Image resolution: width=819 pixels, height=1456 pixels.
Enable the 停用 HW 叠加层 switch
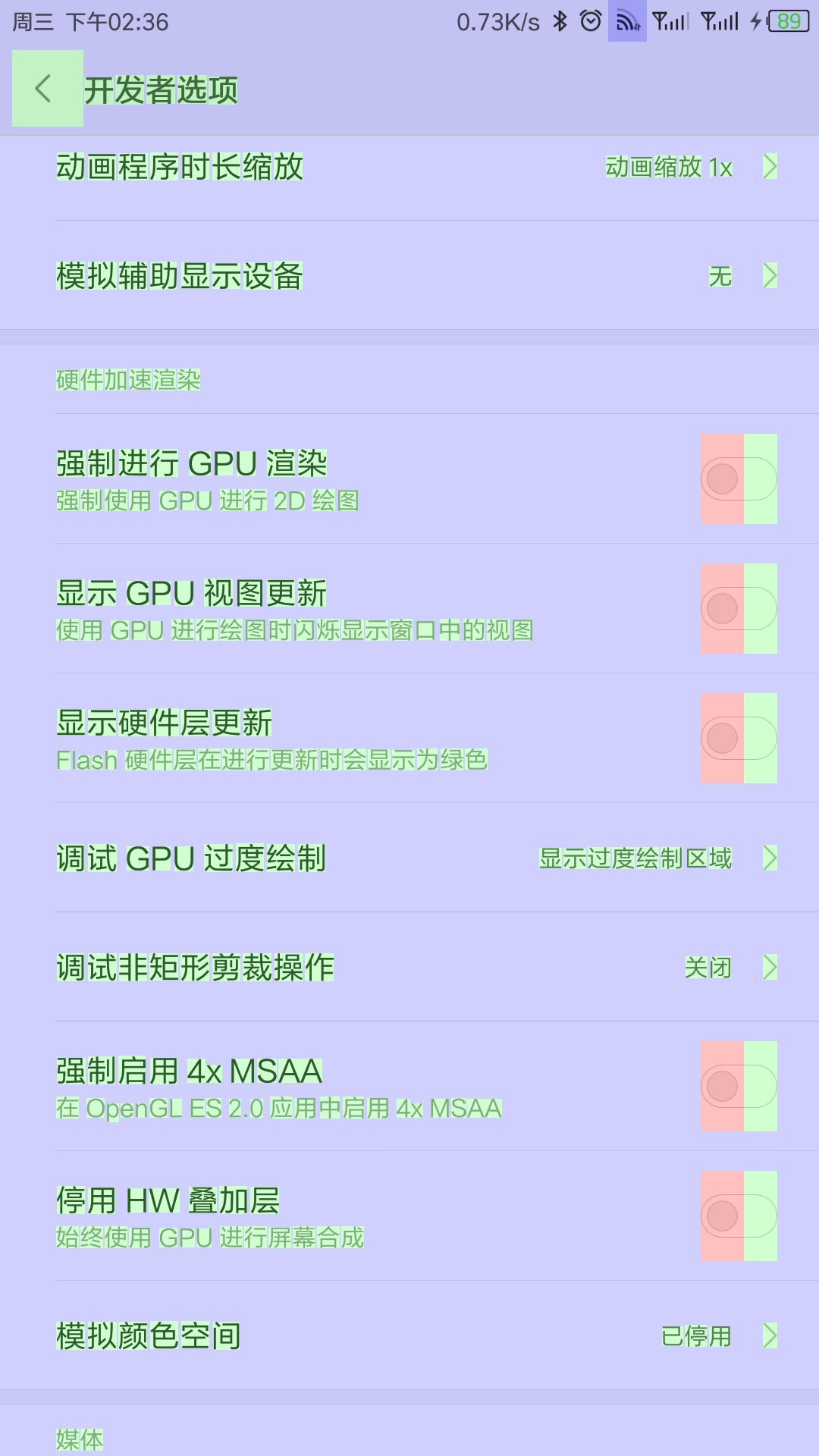tap(738, 1215)
